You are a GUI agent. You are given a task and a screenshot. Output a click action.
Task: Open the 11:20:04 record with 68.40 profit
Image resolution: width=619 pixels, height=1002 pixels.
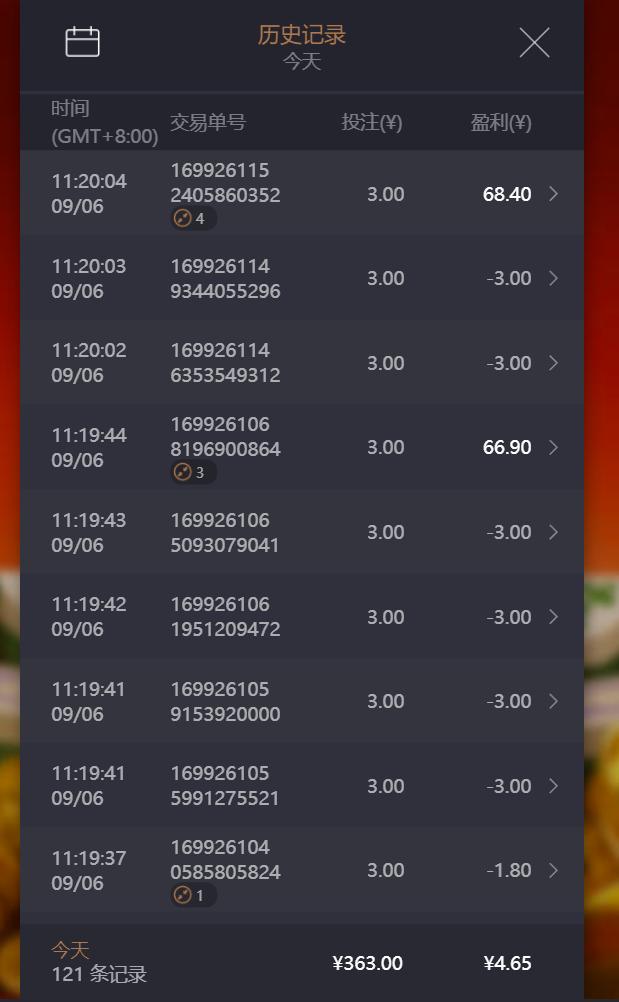(302, 194)
